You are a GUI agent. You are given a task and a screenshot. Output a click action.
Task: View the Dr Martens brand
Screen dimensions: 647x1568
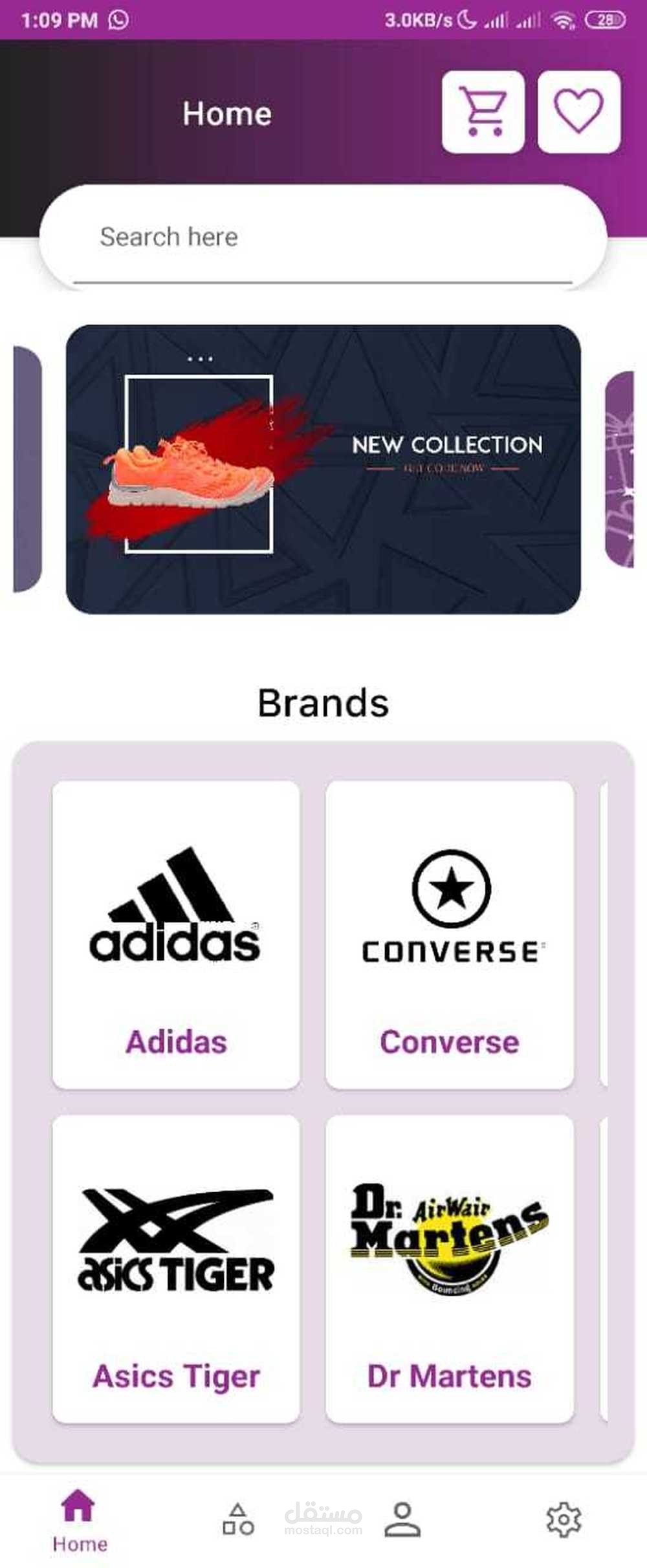point(450,1269)
